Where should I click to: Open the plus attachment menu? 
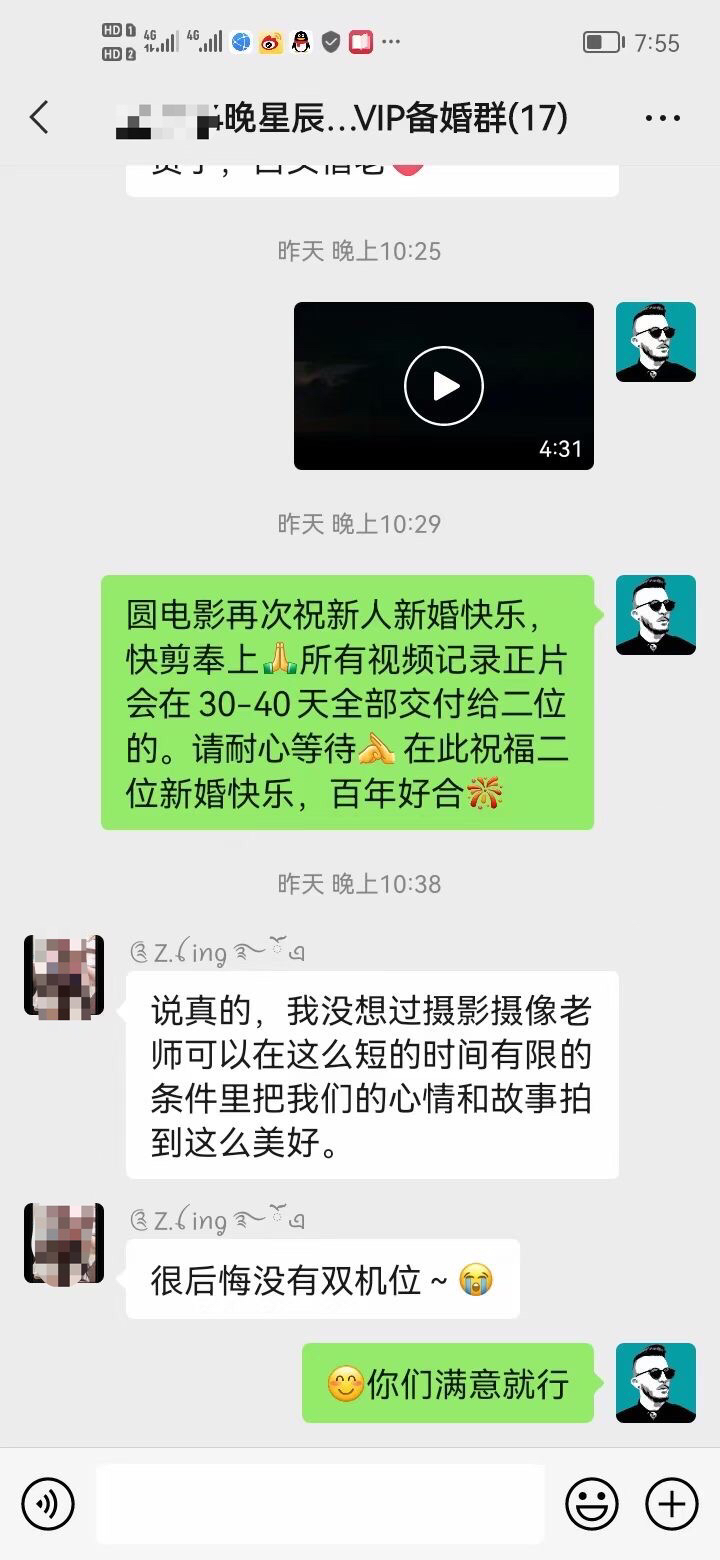[672, 1503]
